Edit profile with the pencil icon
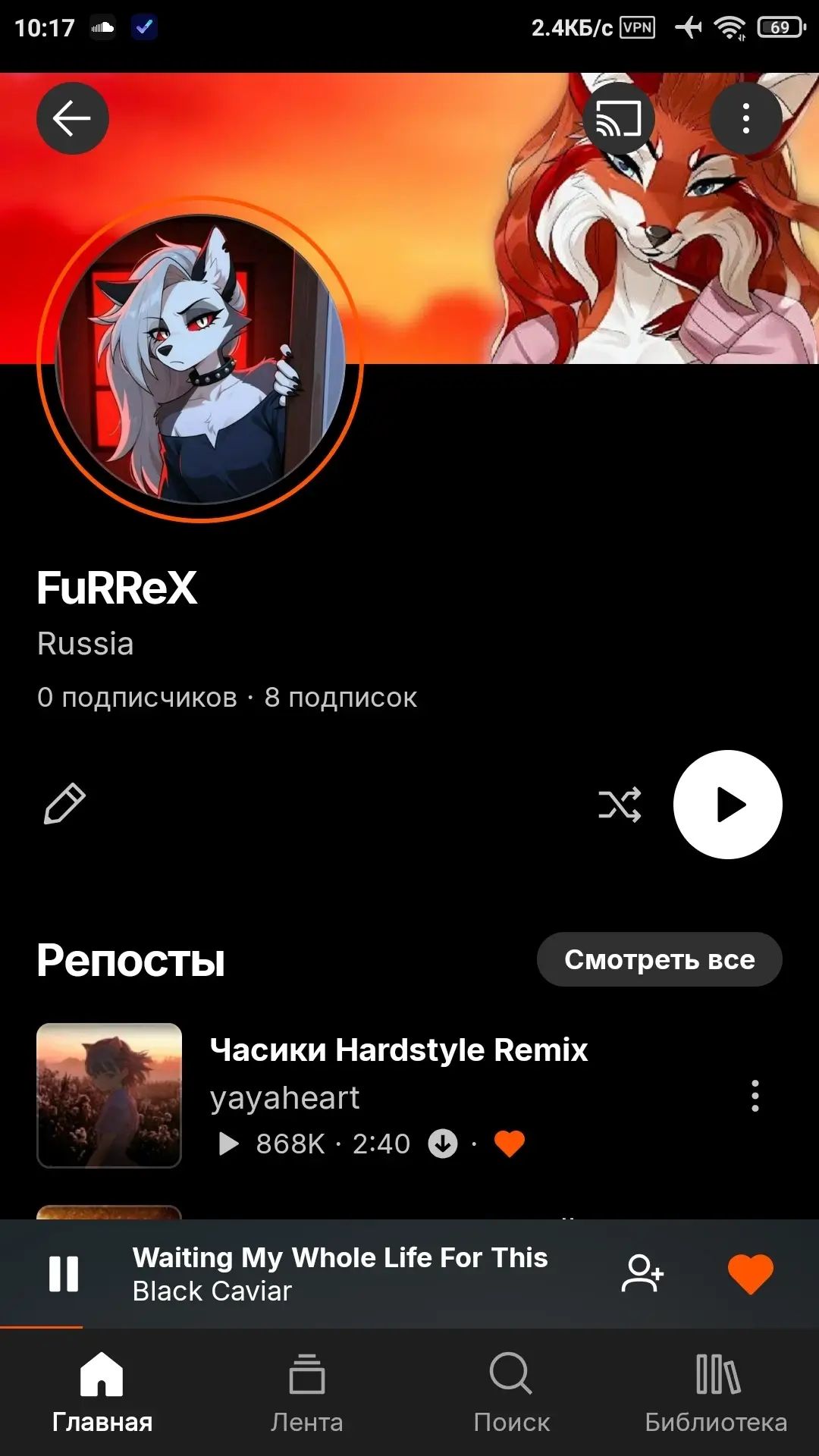819x1456 pixels. pos(64,804)
